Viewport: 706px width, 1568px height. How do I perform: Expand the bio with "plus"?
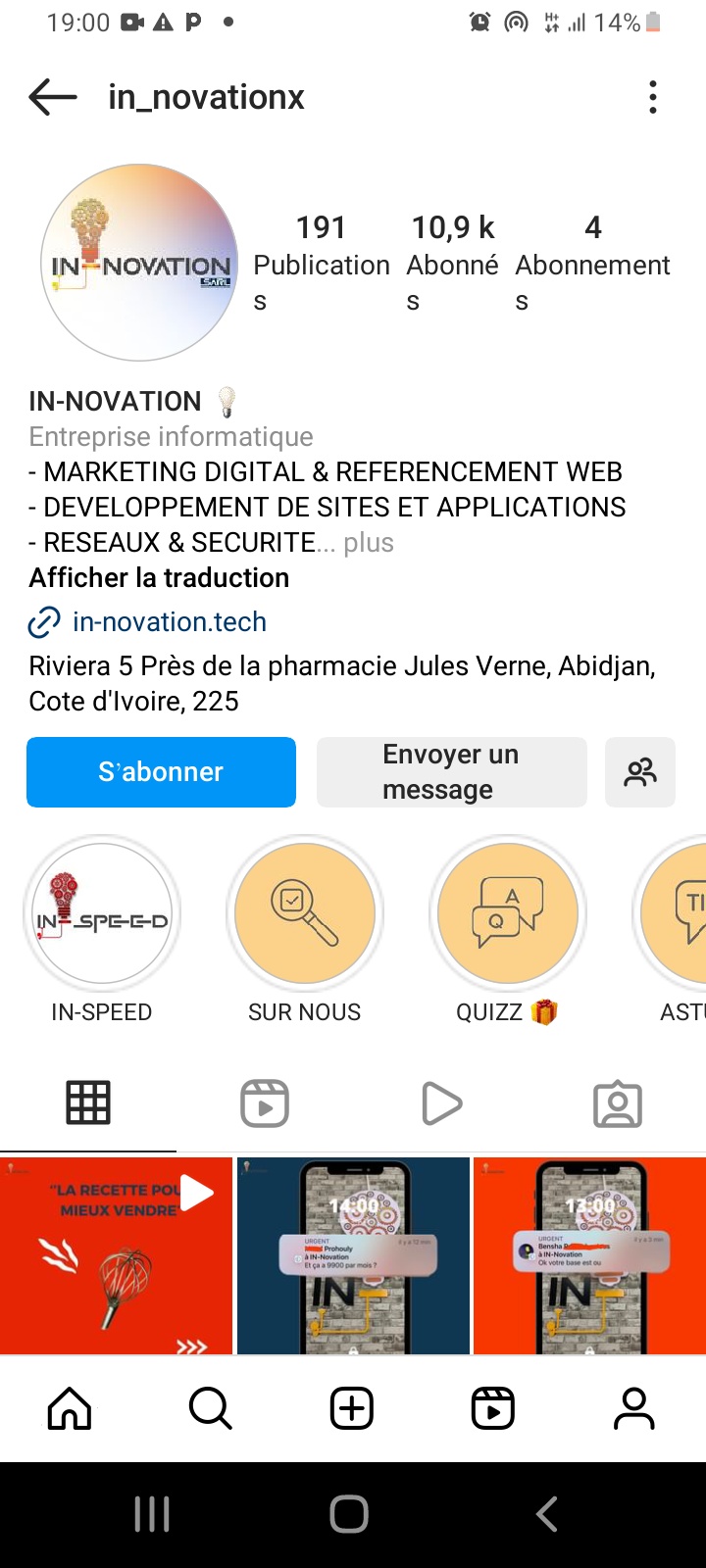369,543
